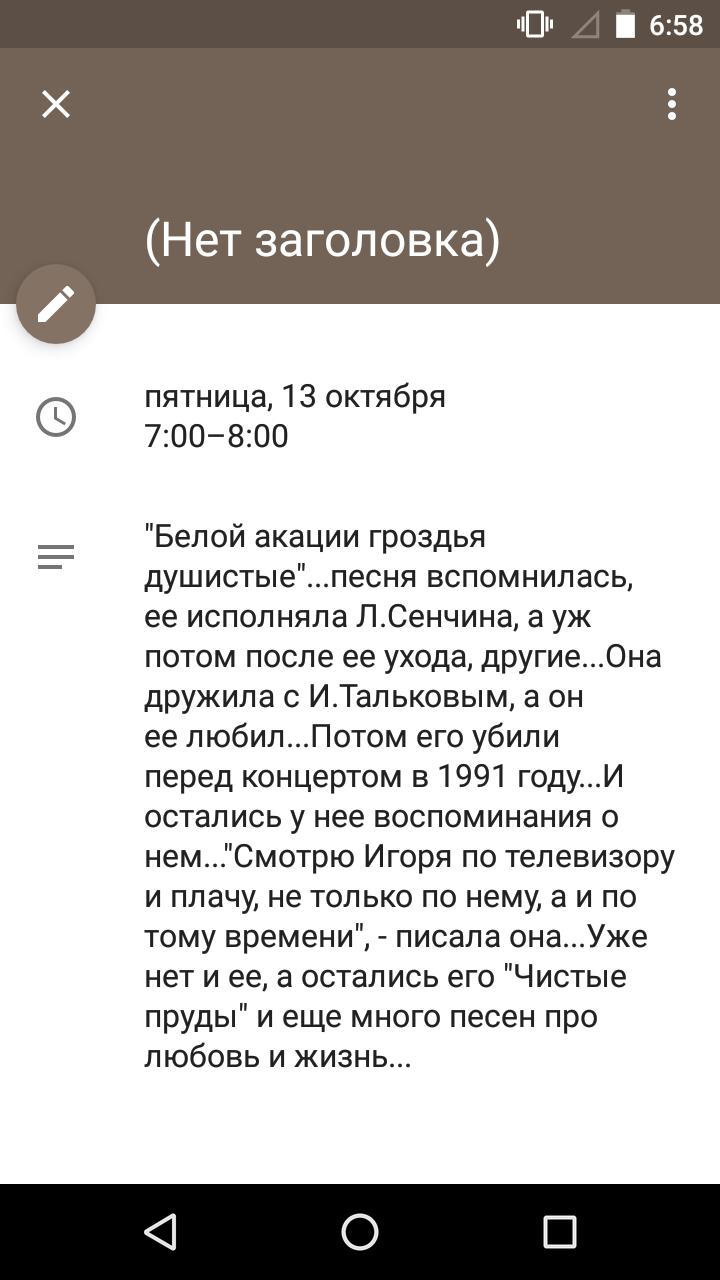Return to the home screen
The image size is (720, 1280).
click(x=360, y=1232)
